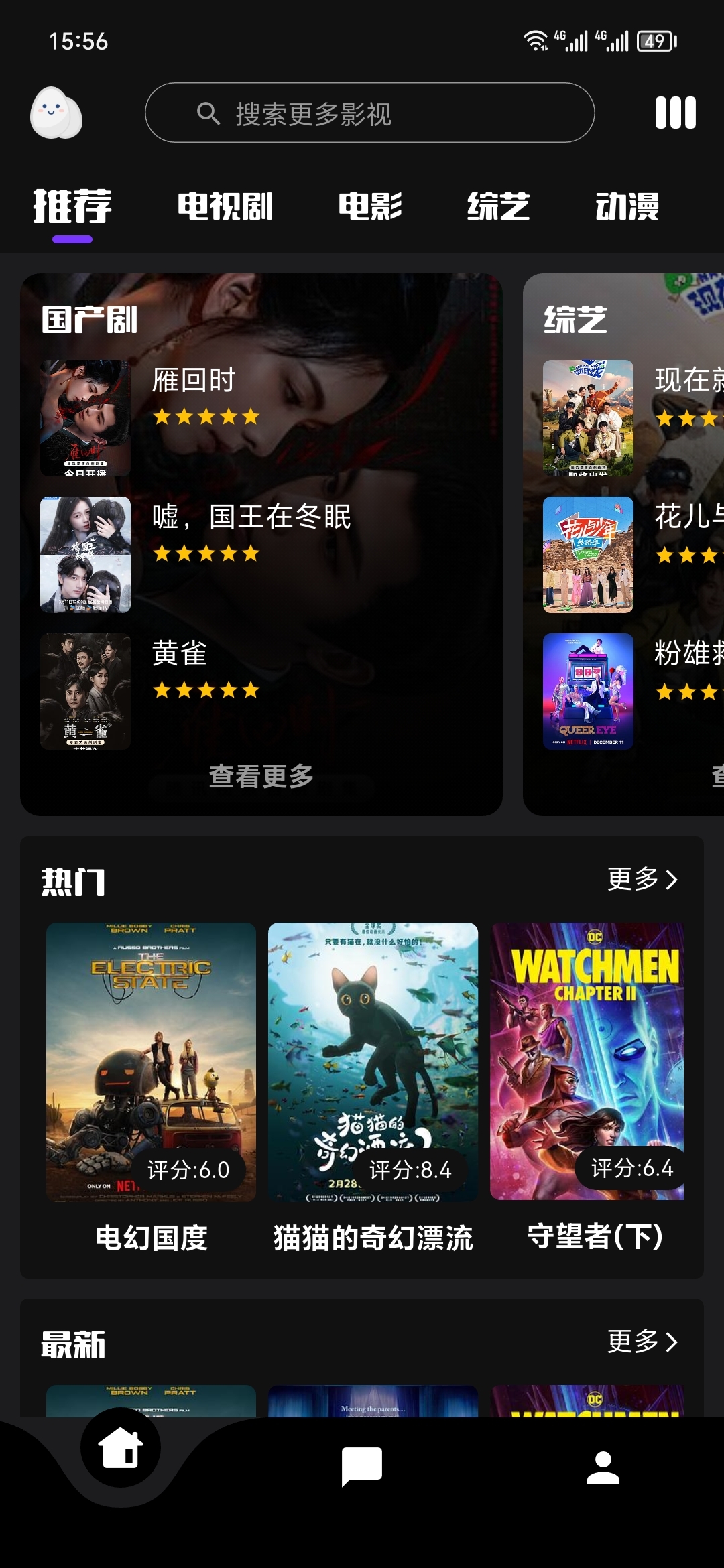
Task: Go to the 动漫 tab
Action: tap(627, 206)
